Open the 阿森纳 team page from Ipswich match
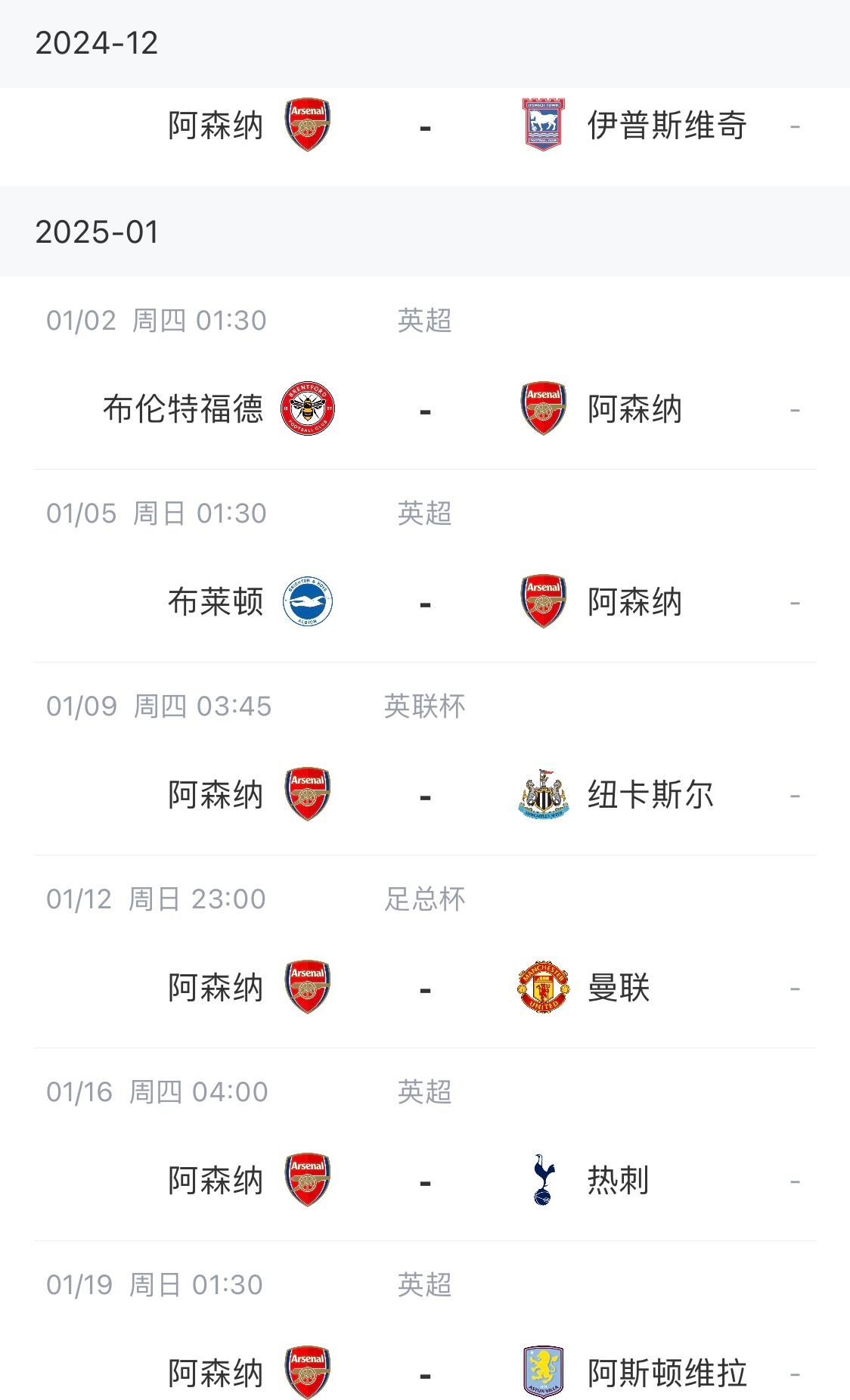The image size is (850, 1400). click(x=217, y=125)
